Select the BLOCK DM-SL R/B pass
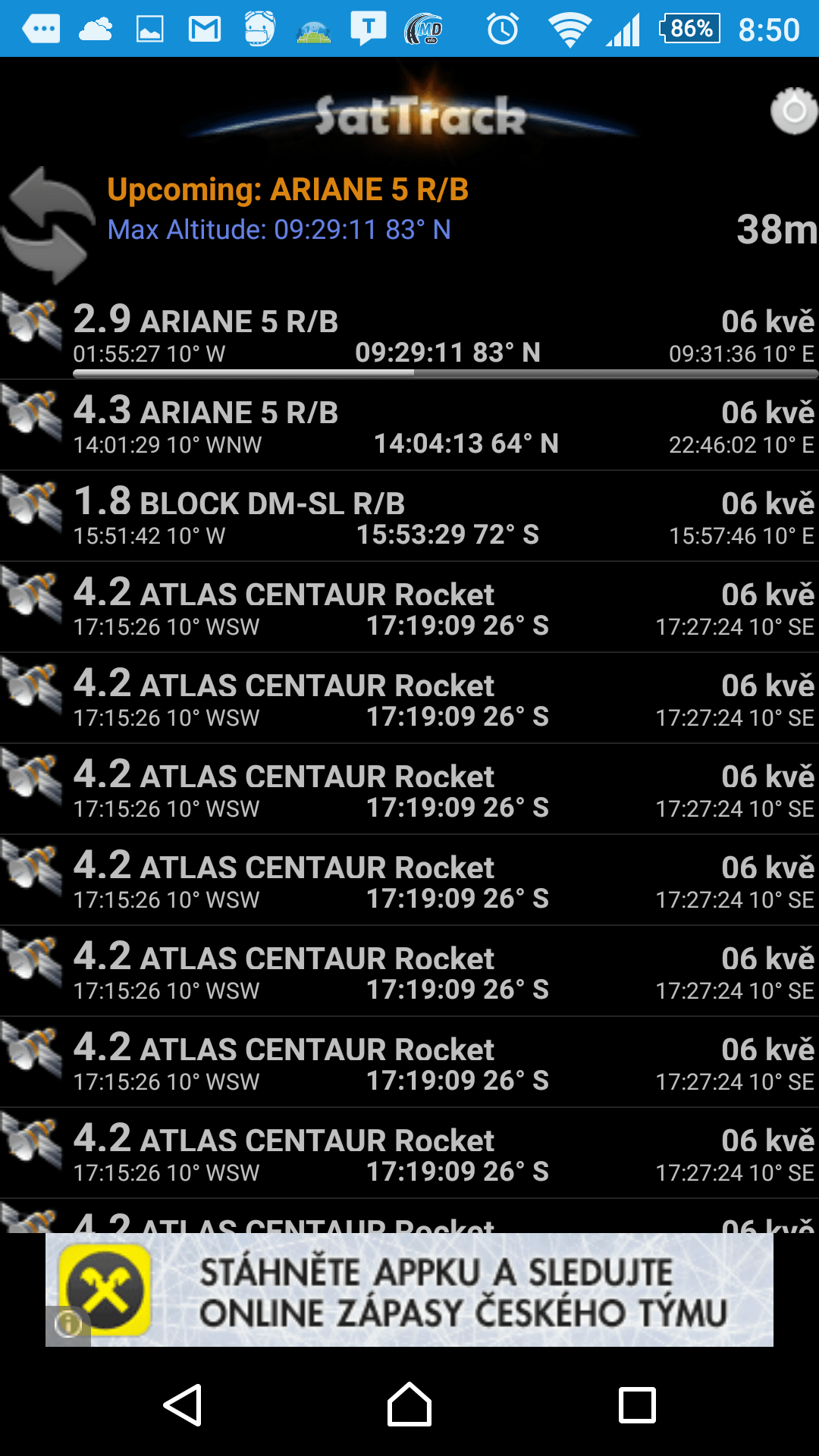The width and height of the screenshot is (819, 1456). click(x=409, y=516)
